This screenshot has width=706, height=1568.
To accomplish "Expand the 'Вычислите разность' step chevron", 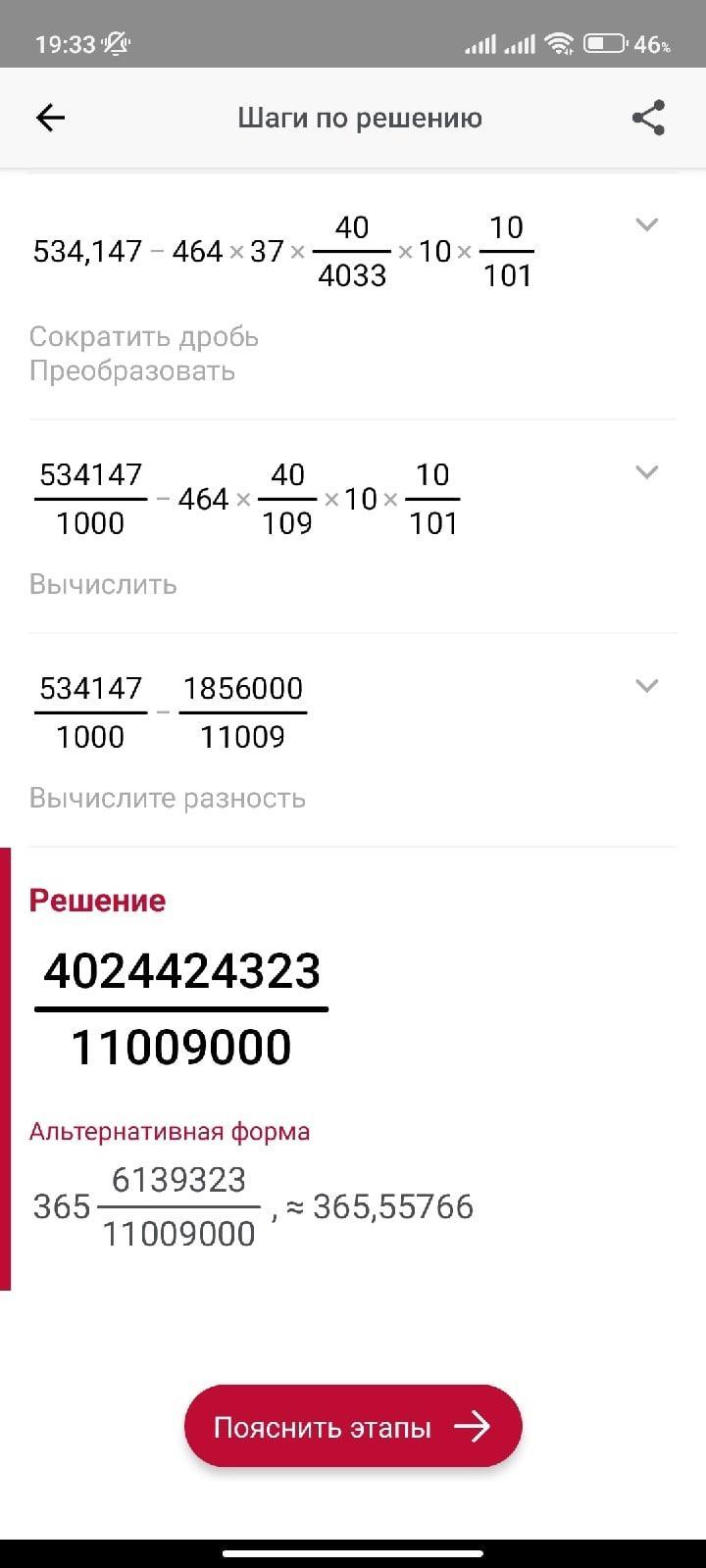I will click(646, 686).
